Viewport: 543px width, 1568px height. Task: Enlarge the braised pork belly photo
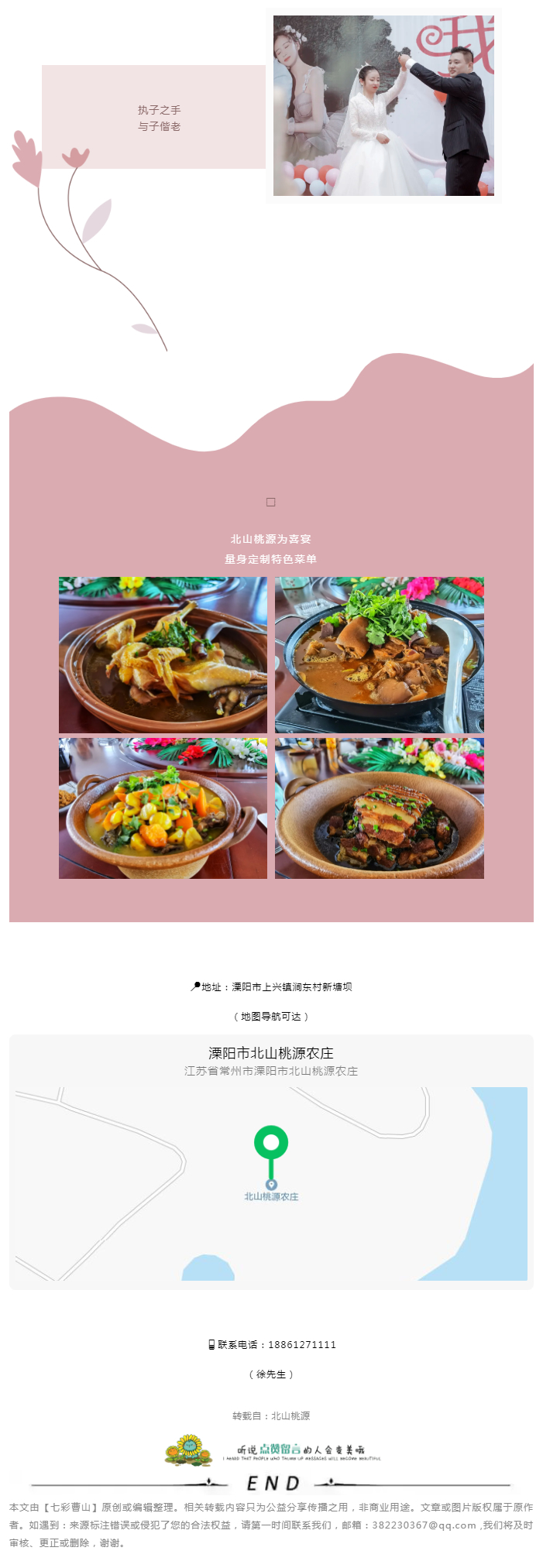pyautogui.click(x=380, y=808)
